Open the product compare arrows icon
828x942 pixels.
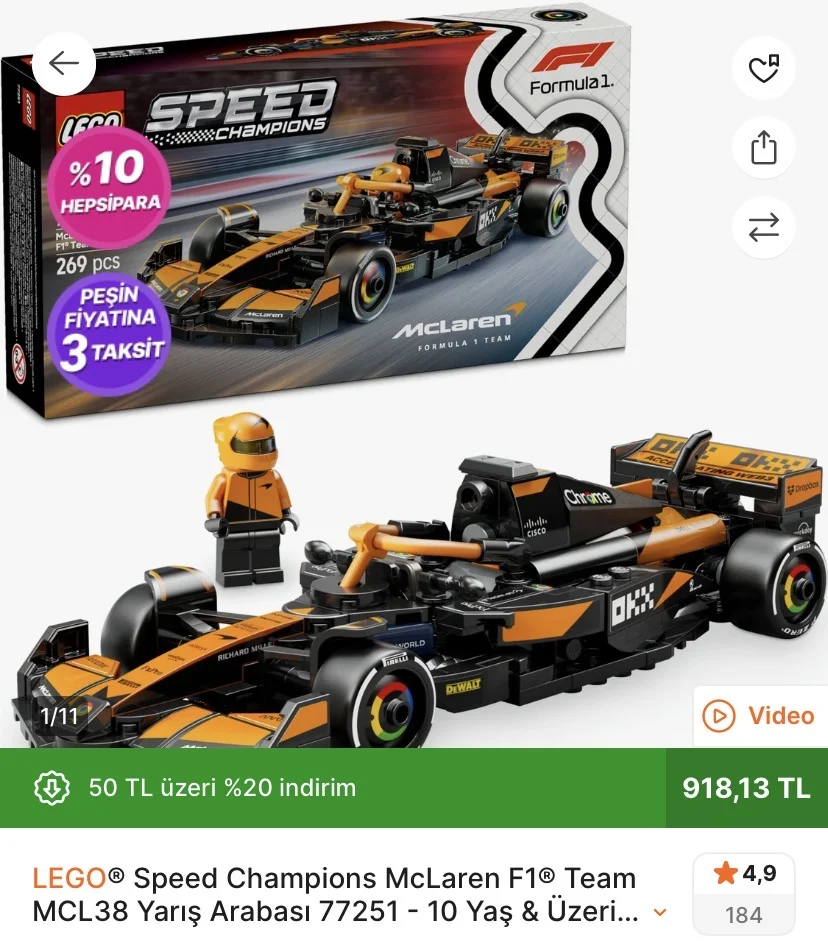coord(764,228)
